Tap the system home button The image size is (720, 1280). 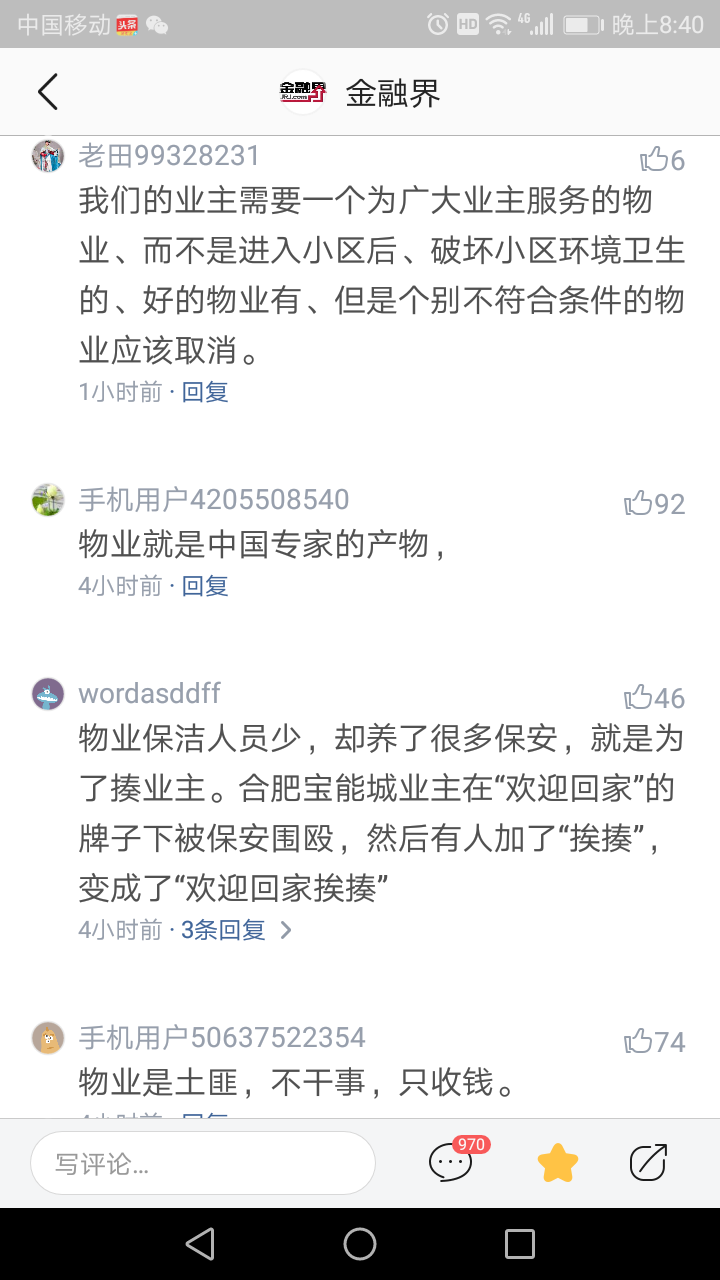click(x=360, y=1244)
